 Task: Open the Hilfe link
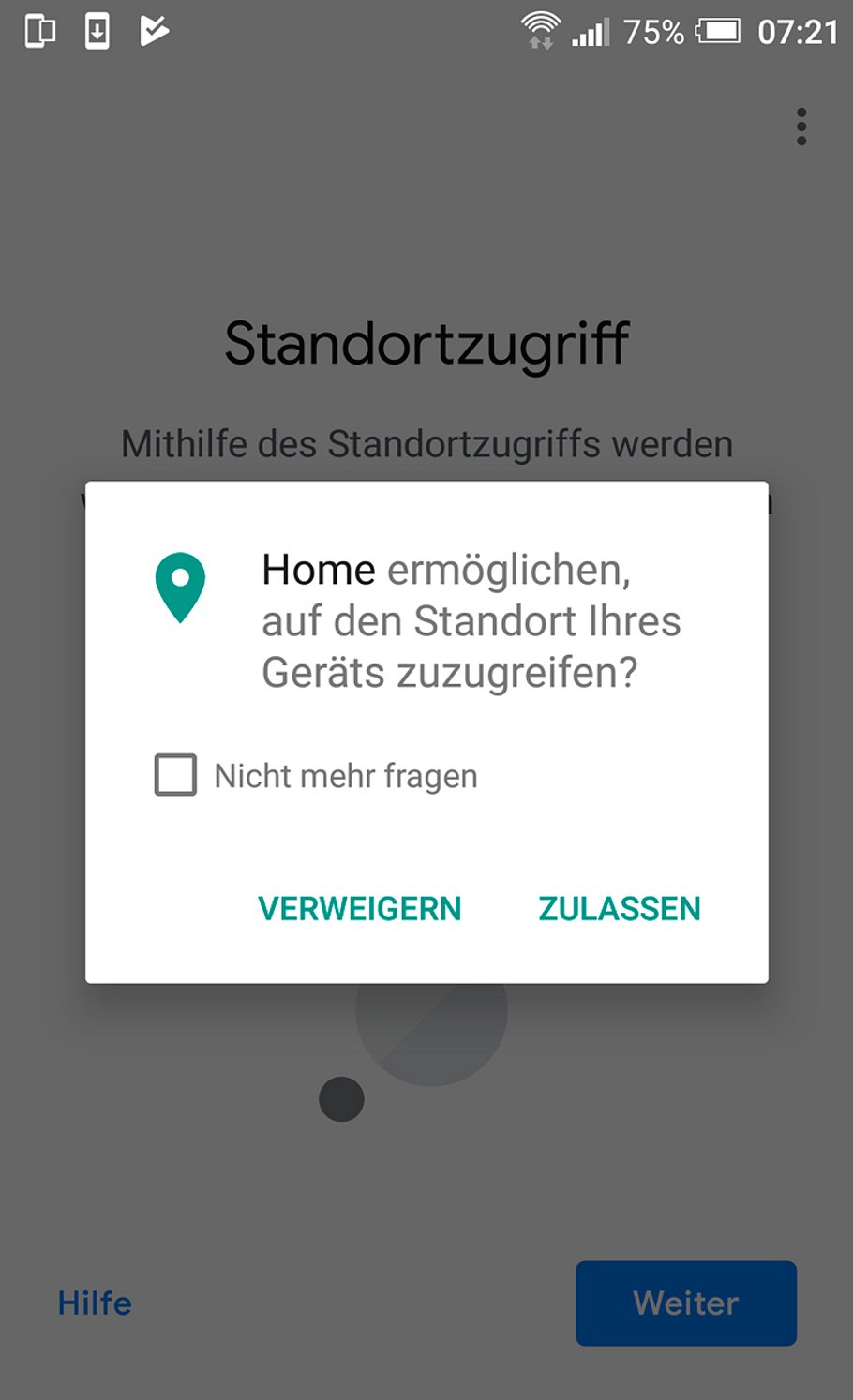click(95, 1303)
